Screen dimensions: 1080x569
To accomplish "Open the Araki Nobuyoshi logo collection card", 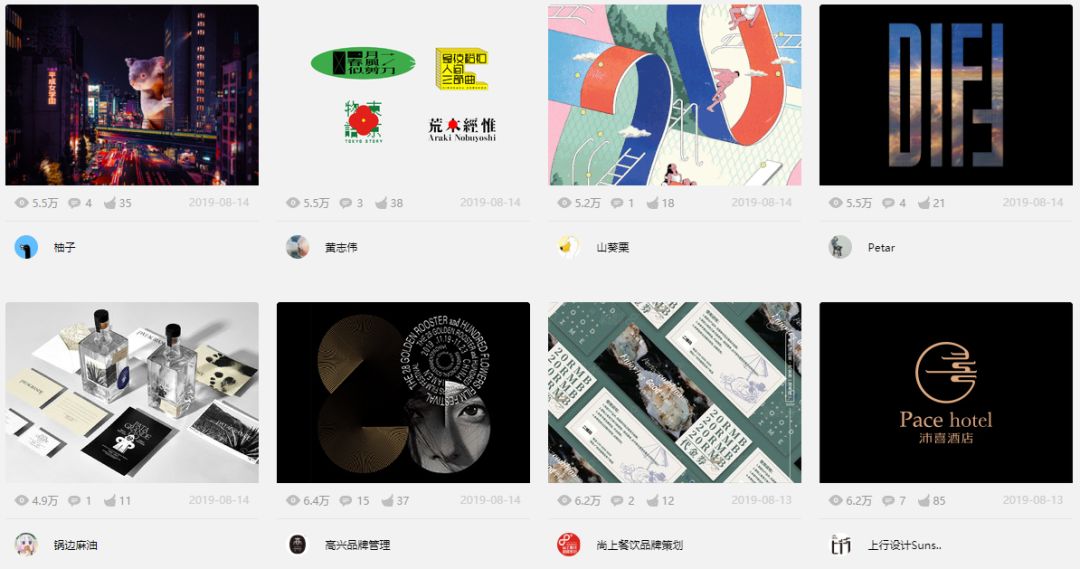I will pyautogui.click(x=403, y=95).
